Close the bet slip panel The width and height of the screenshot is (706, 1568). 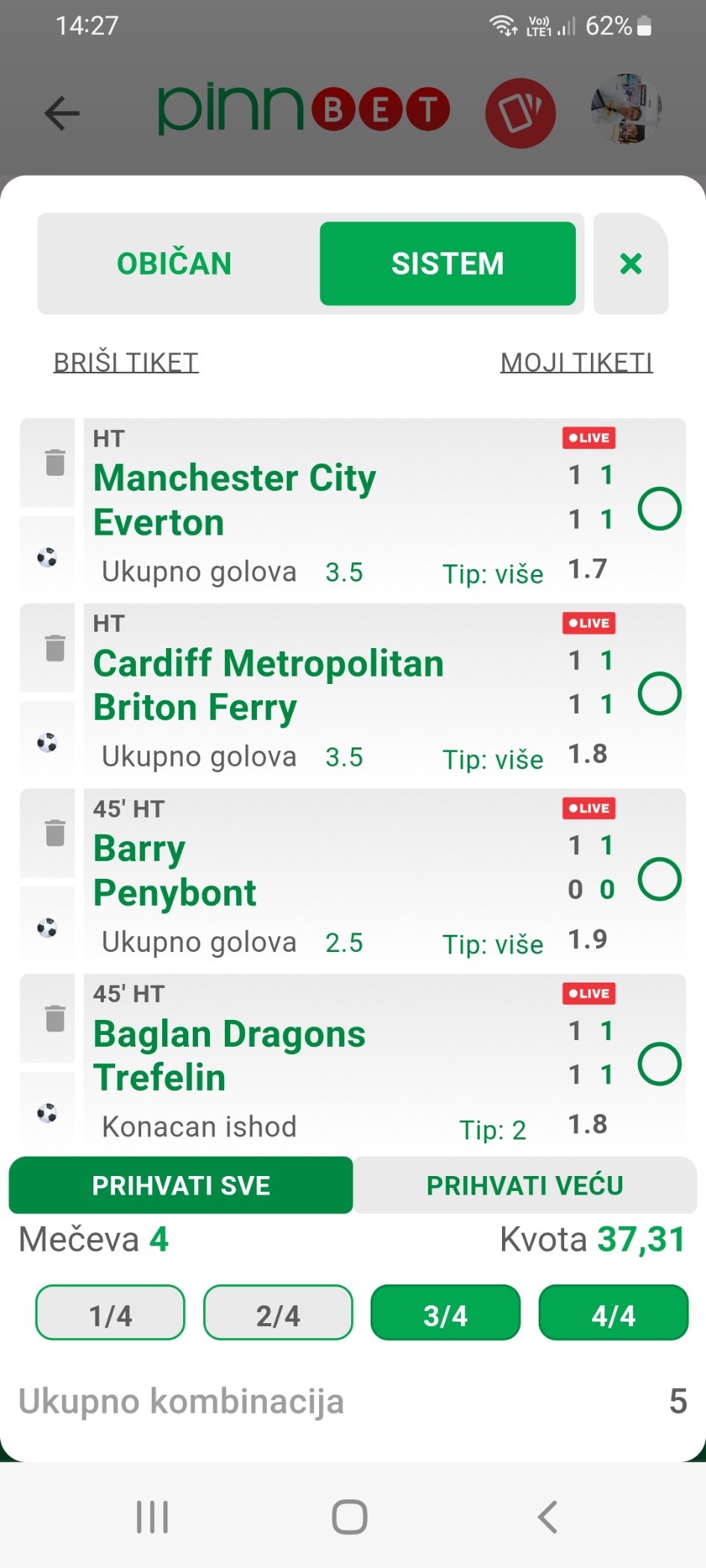click(631, 264)
